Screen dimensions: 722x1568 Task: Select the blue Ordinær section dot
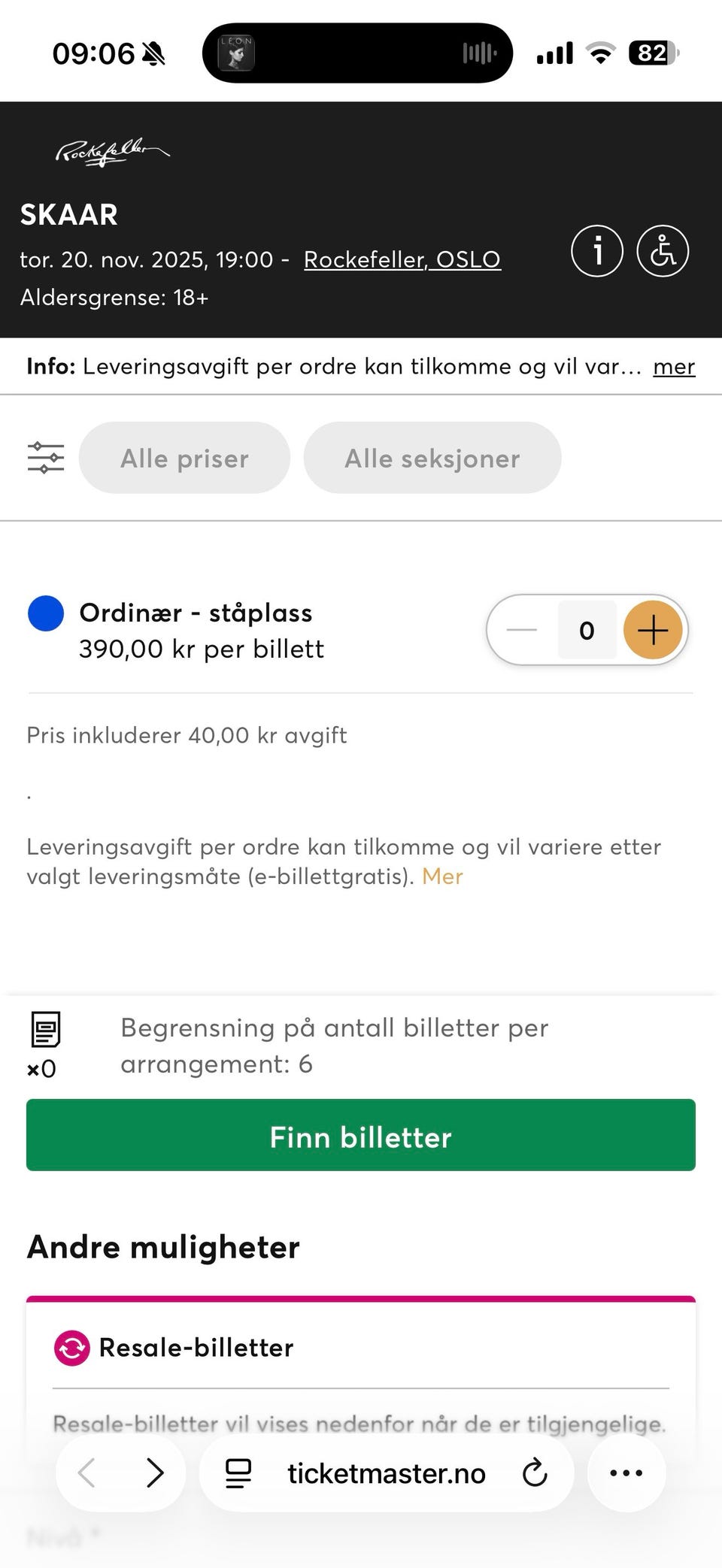45,613
